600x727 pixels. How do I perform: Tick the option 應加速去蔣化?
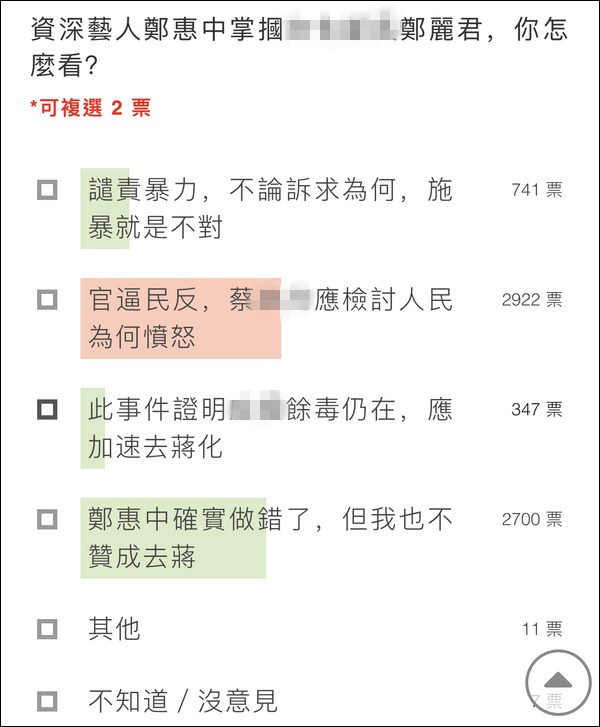tap(47, 409)
